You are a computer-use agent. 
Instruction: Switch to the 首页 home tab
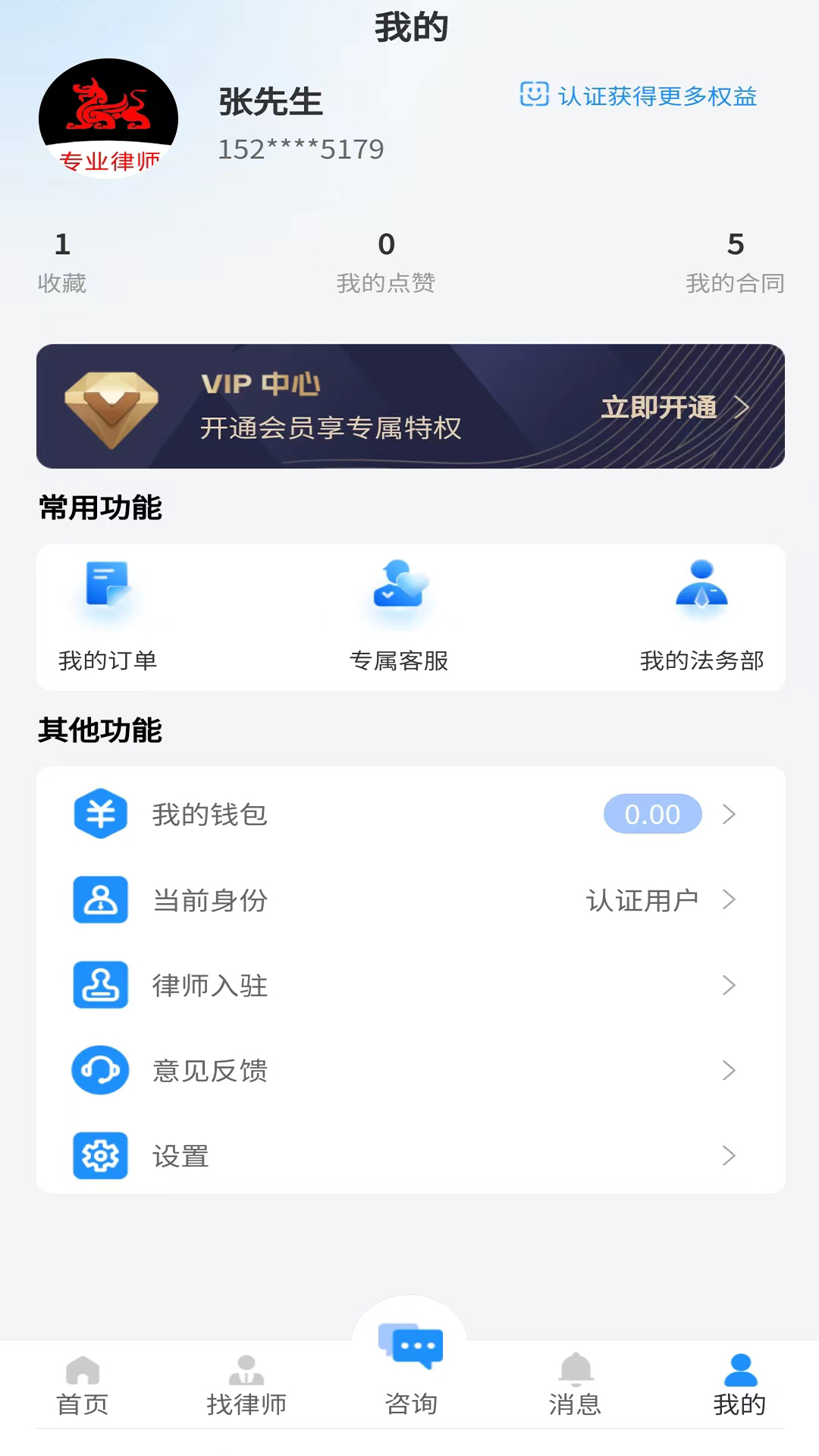point(83,1386)
